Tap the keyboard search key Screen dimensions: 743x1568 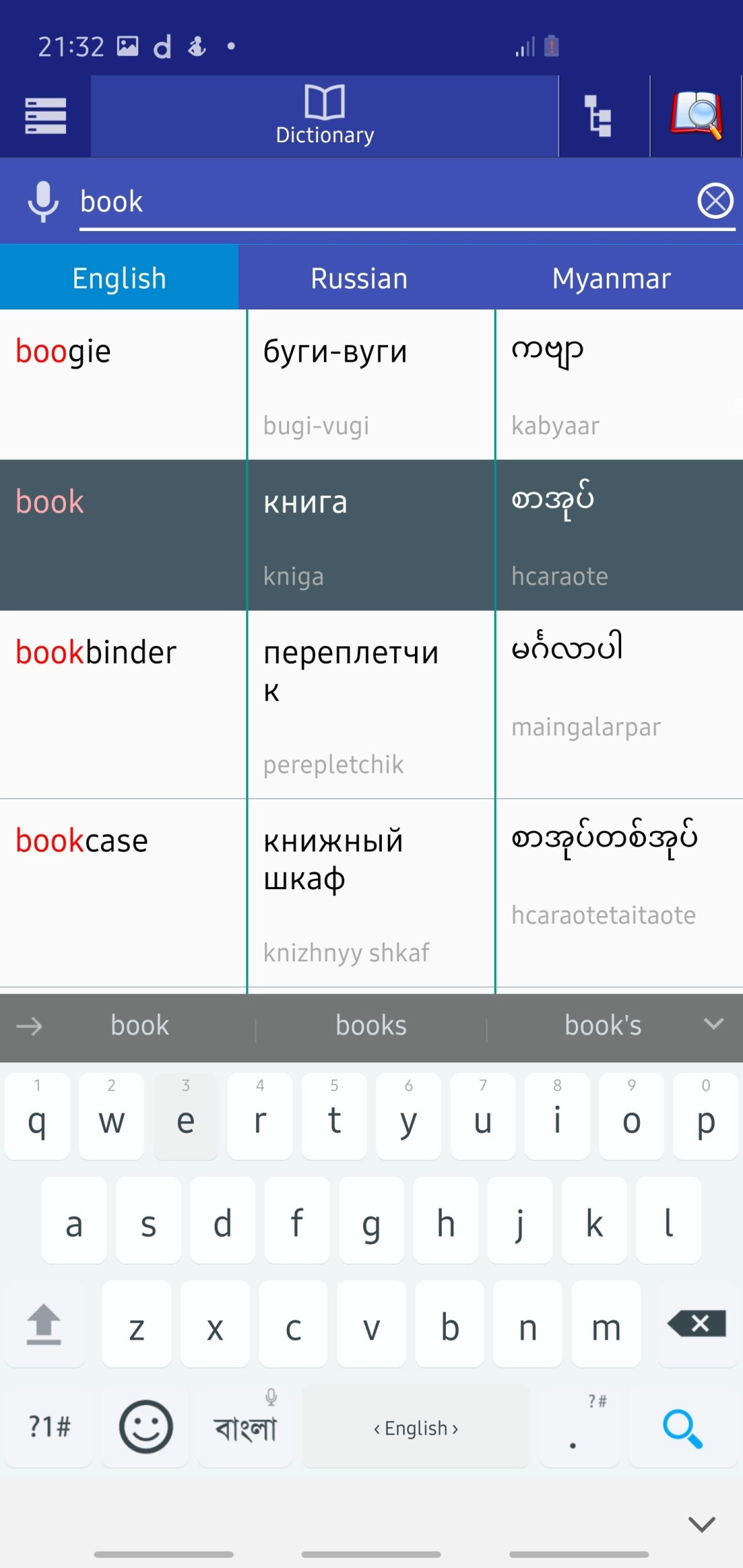point(682,1428)
